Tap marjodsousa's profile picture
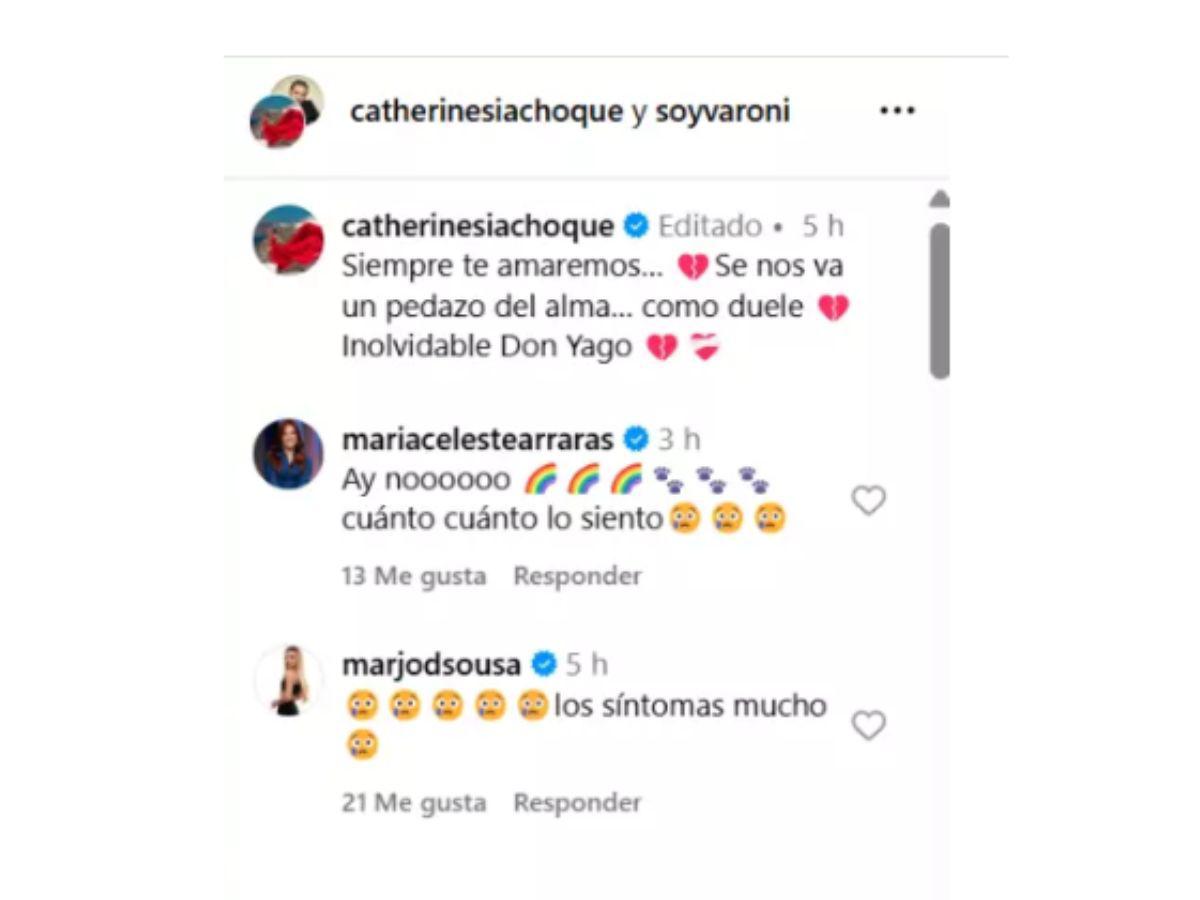This screenshot has height=900, width=1200. [288, 680]
